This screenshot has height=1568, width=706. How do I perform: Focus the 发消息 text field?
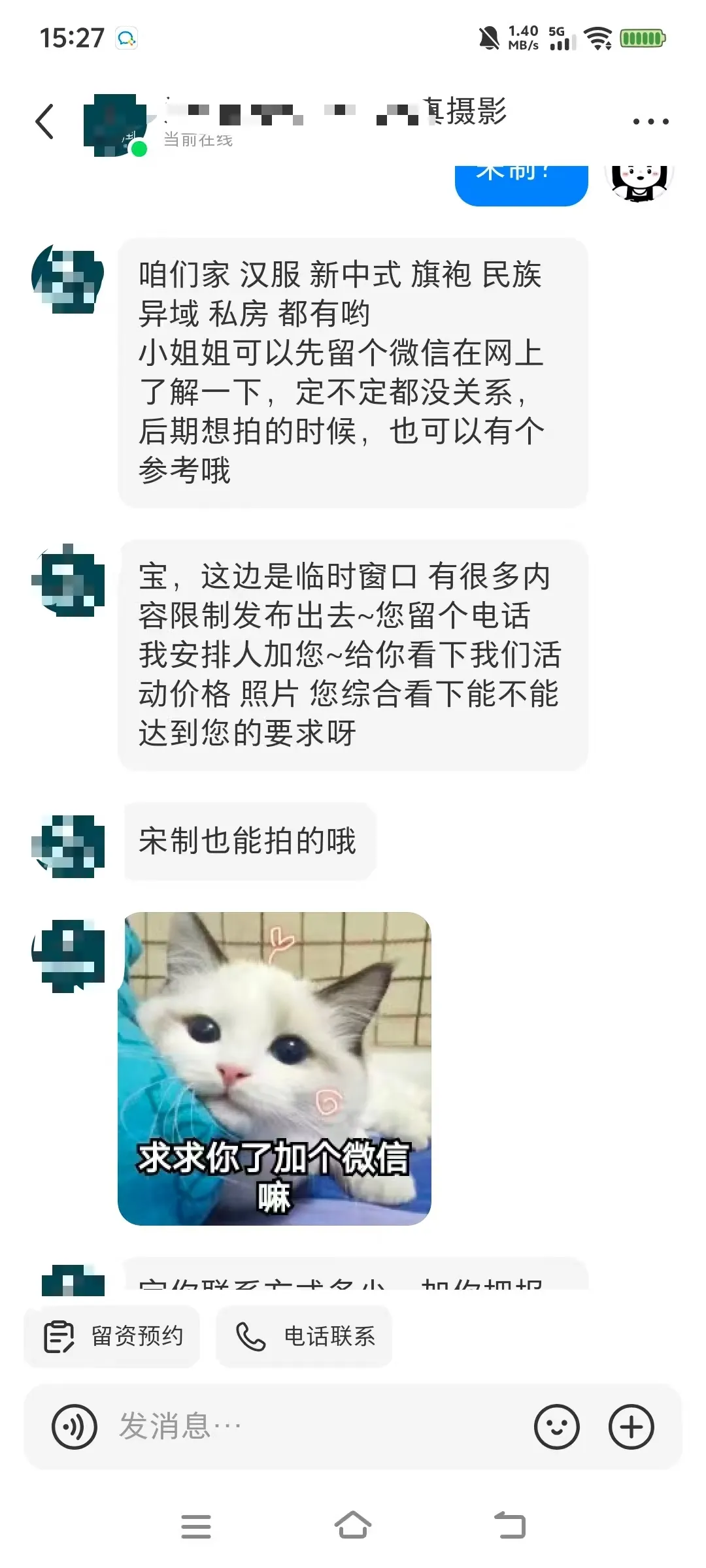click(314, 1427)
